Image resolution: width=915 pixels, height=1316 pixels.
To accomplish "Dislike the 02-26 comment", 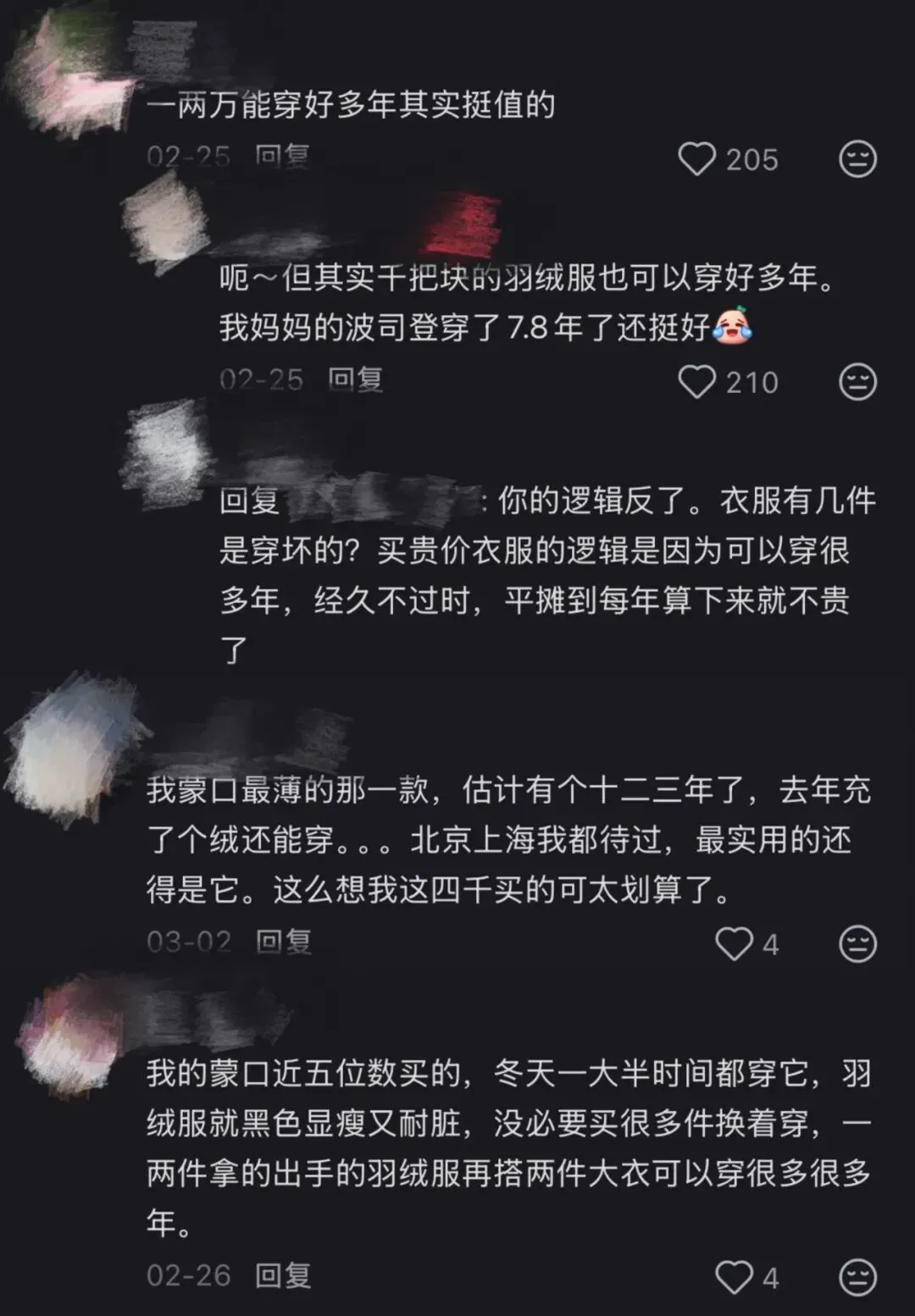I will pyautogui.click(x=857, y=1277).
